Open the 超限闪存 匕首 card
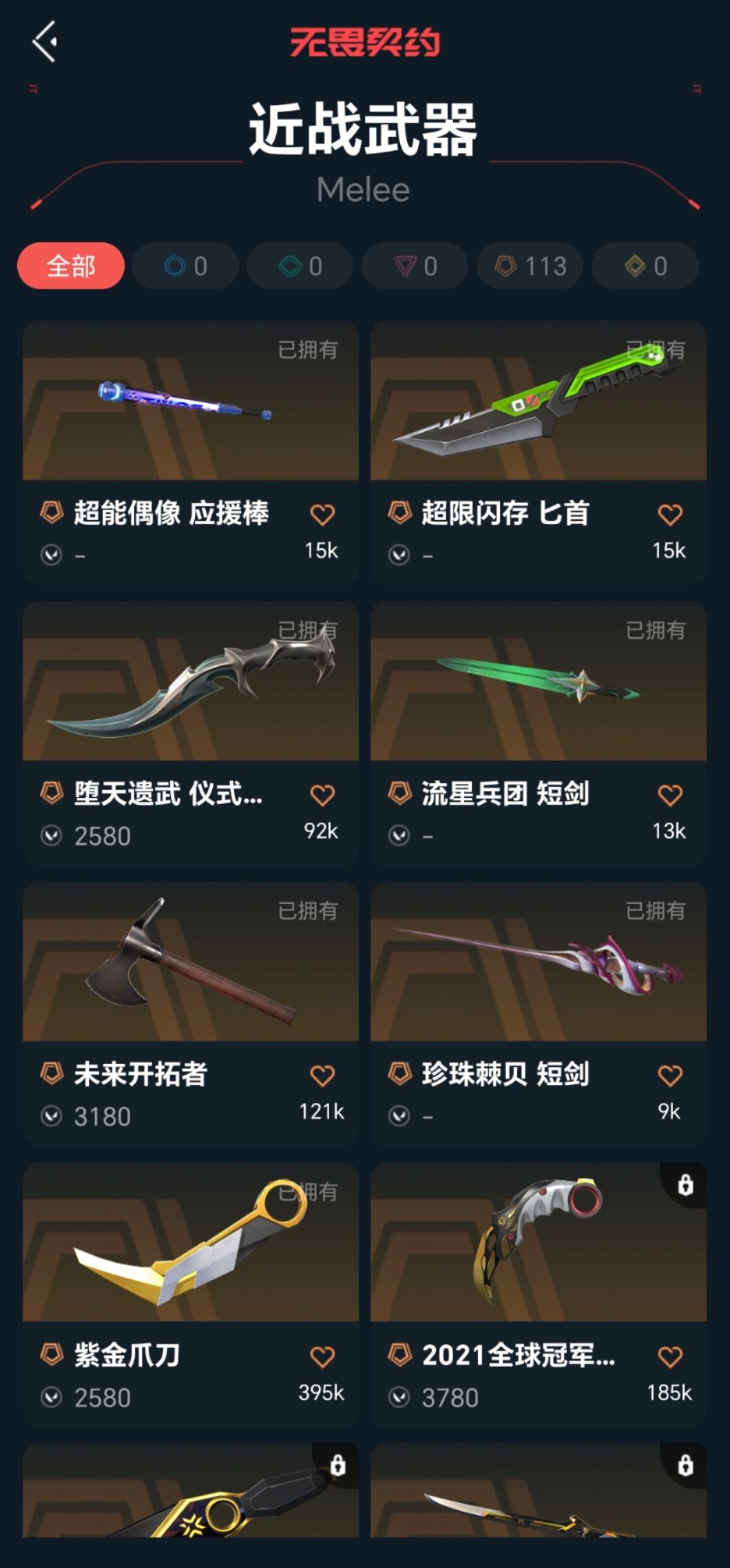This screenshot has width=730, height=1568. 539,453
